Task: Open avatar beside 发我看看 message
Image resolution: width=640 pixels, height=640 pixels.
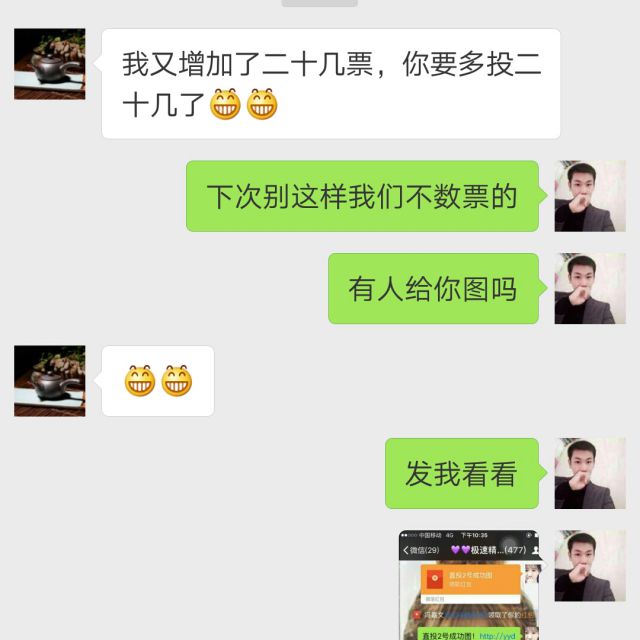Action: 590,473
